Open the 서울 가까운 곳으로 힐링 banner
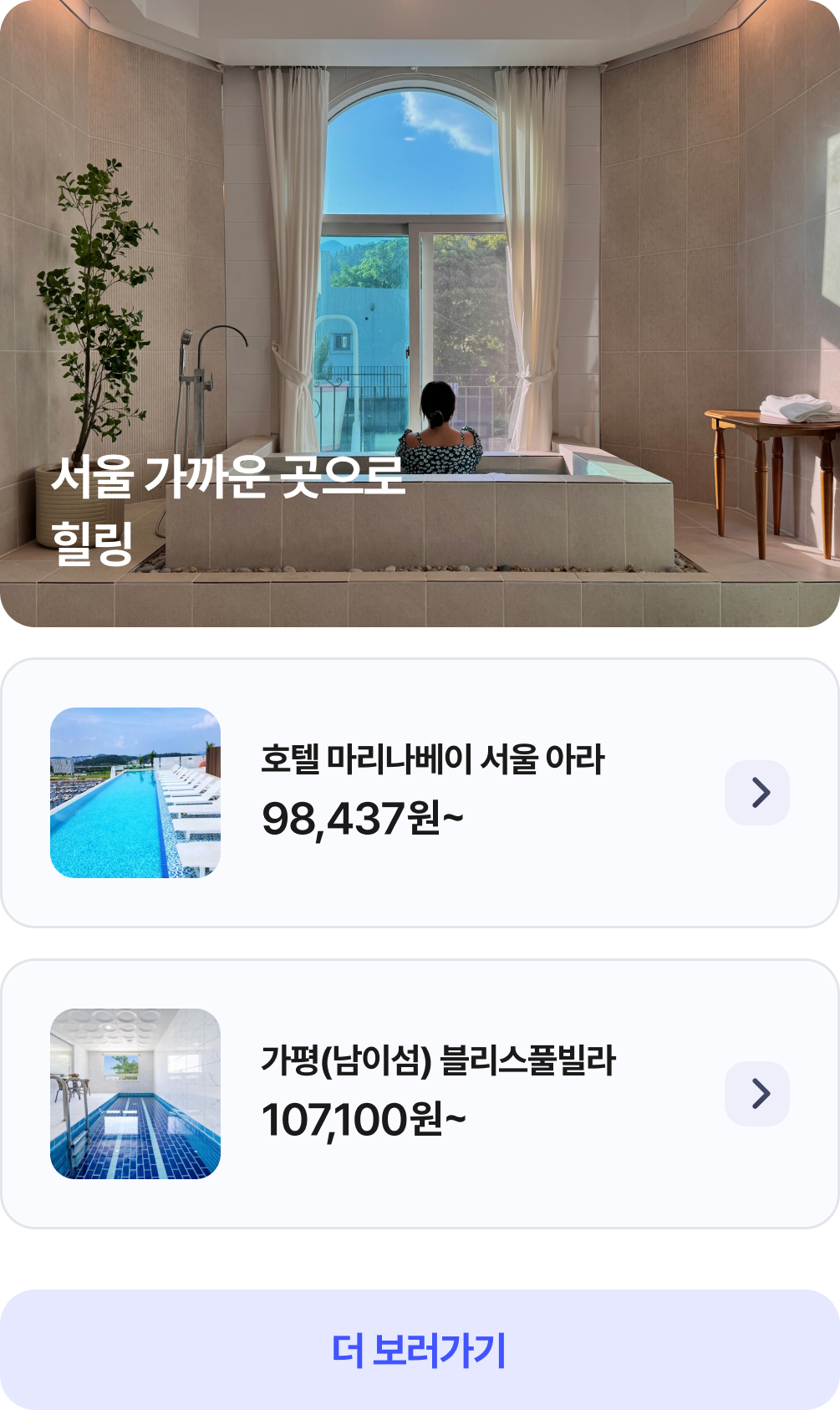 point(420,314)
